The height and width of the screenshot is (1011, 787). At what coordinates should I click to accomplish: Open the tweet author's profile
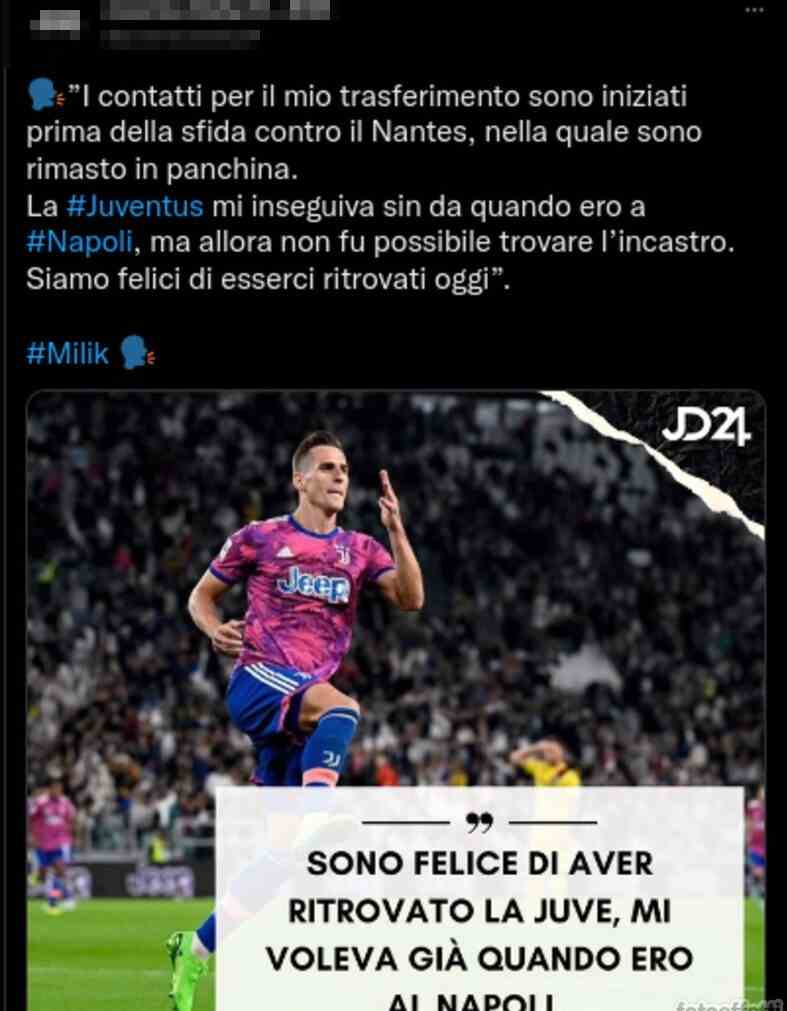click(x=216, y=12)
